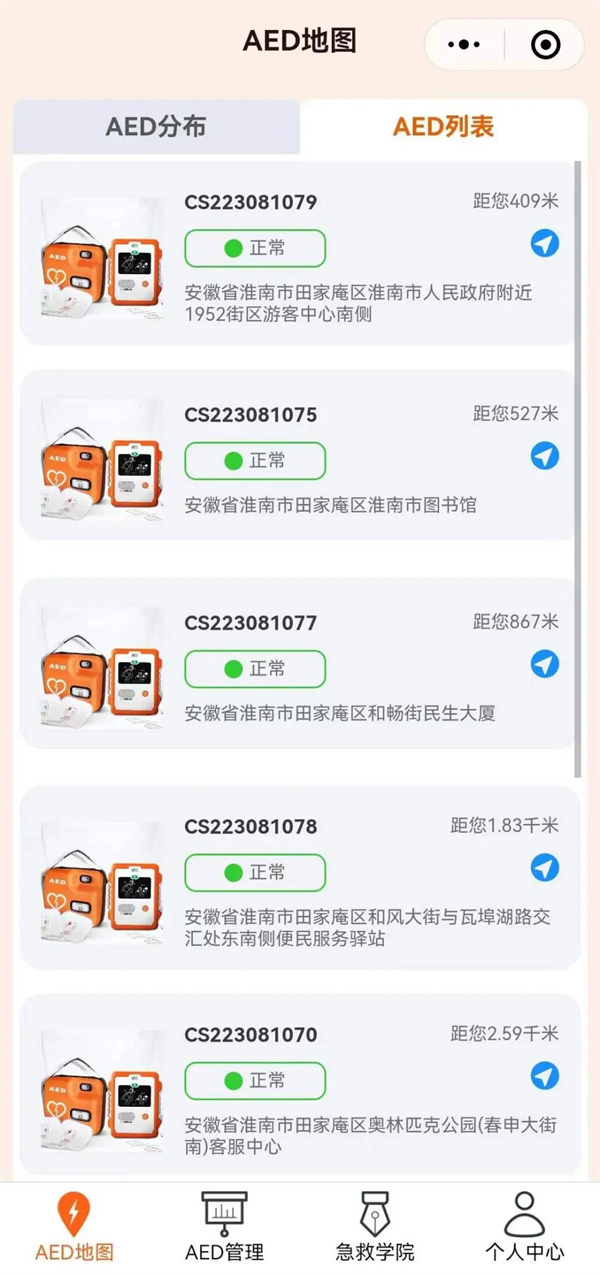Close the mini program via circle icon

[545, 45]
